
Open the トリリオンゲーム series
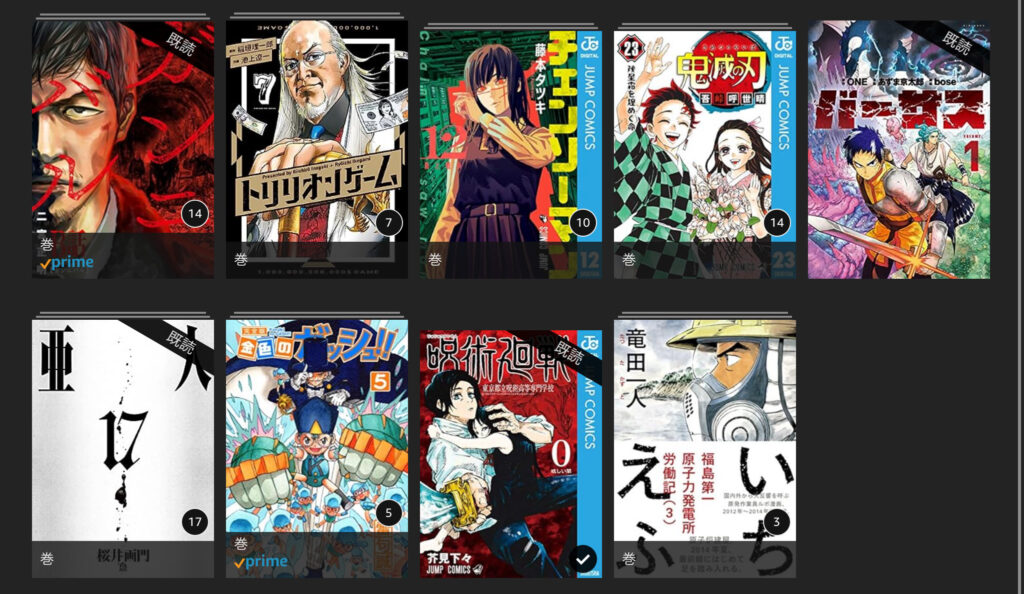pyautogui.click(x=316, y=148)
